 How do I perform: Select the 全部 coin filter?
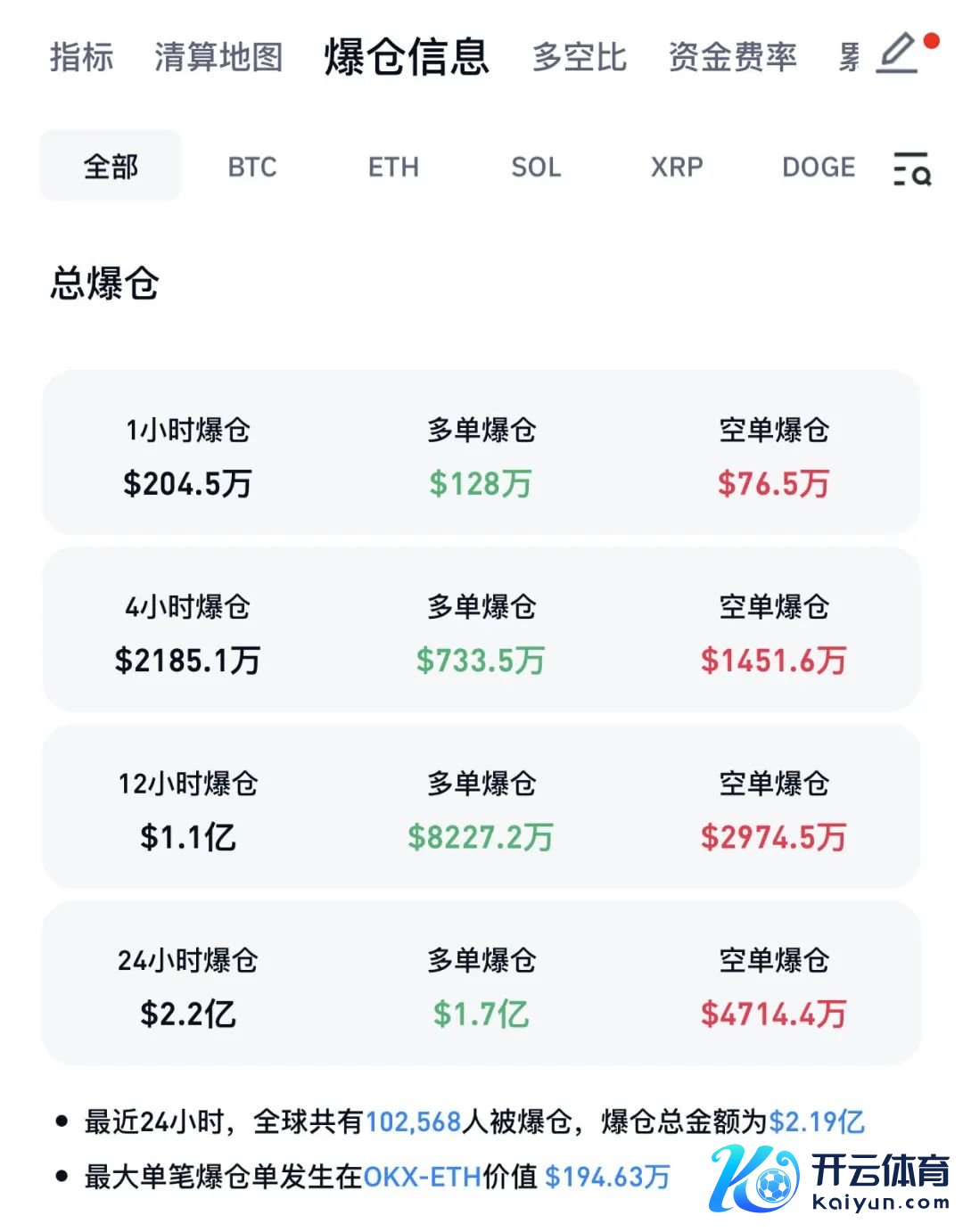tap(111, 167)
